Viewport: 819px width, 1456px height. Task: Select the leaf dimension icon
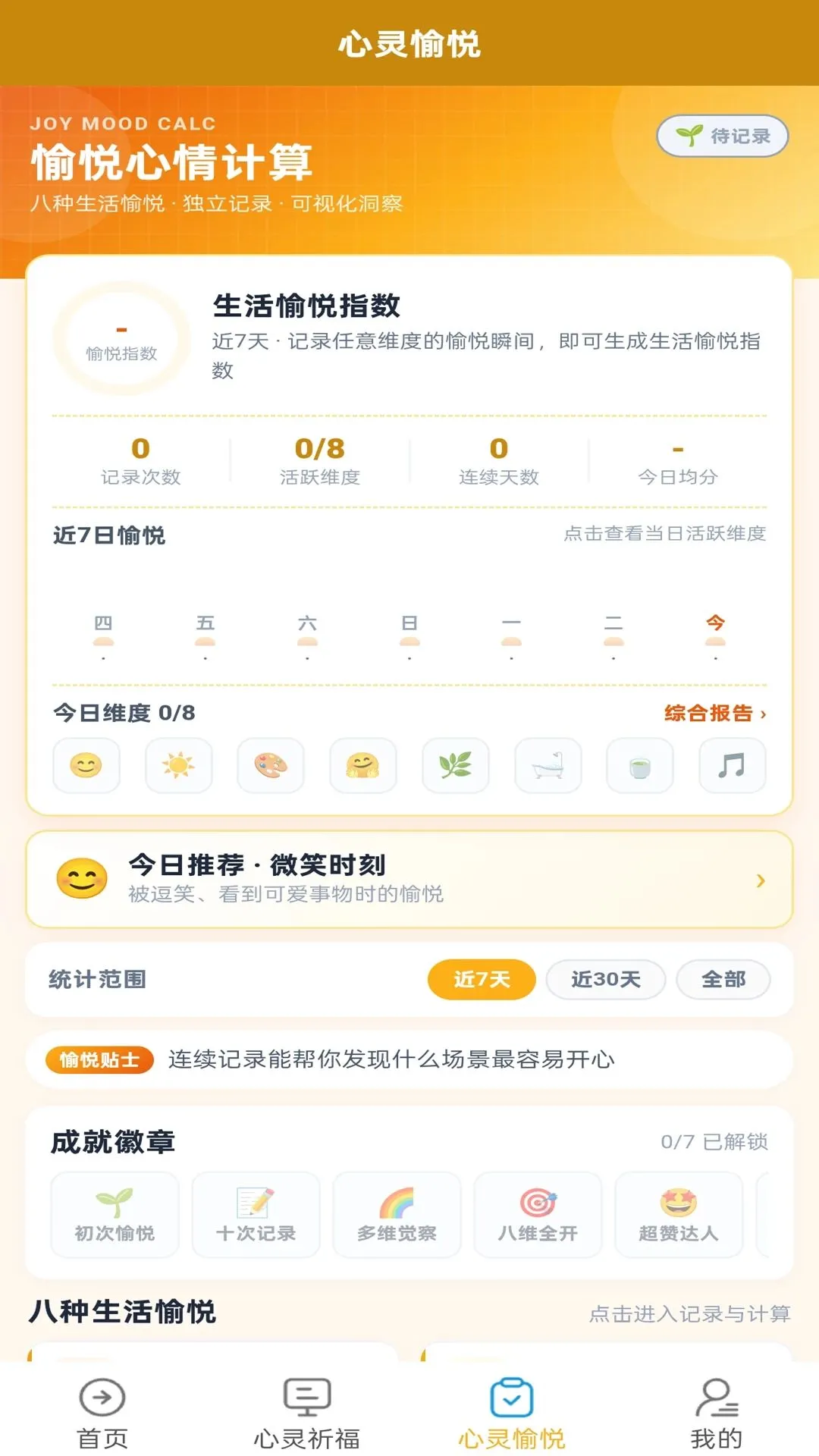456,766
